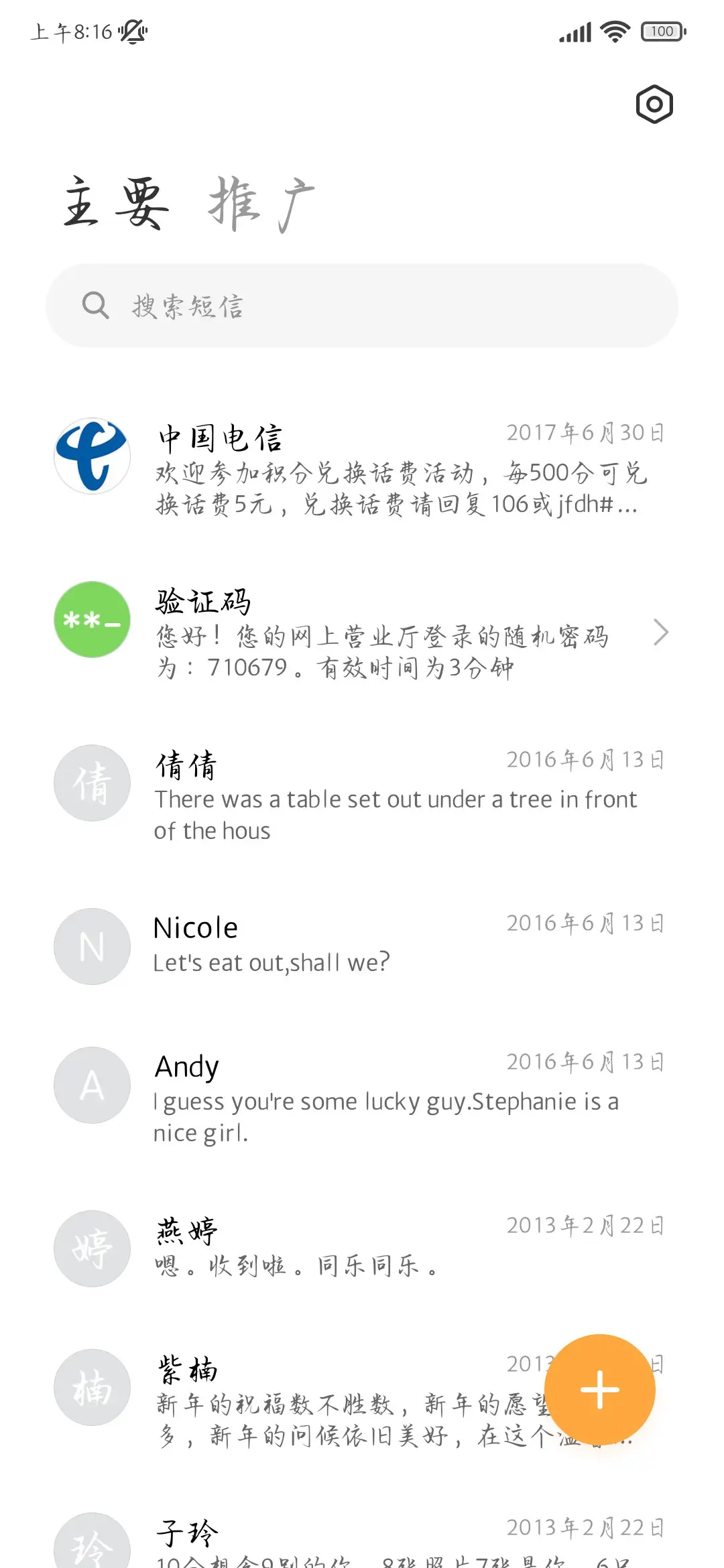
Task: Expand the 验证码 conversation via right chevron
Action: click(662, 633)
